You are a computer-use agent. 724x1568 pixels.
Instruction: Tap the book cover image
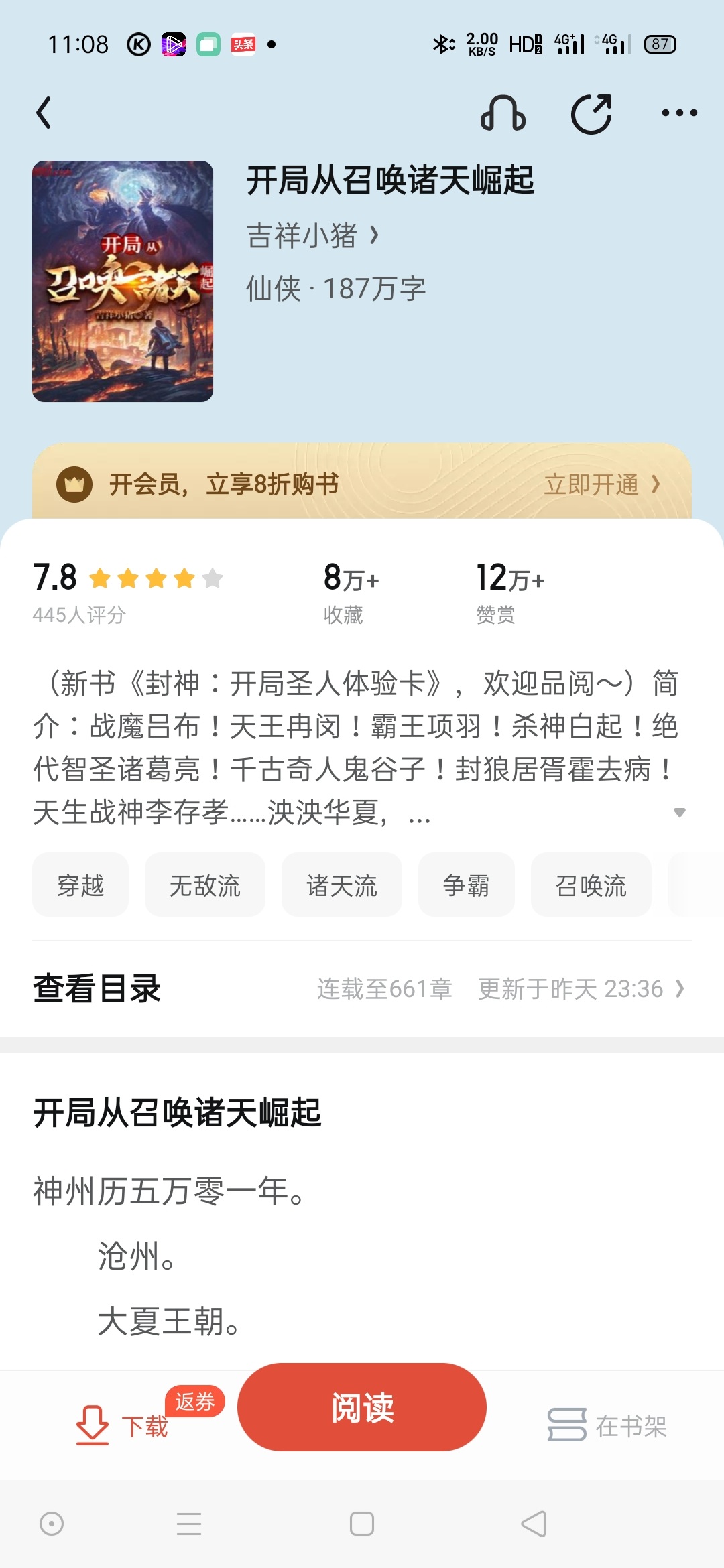click(x=123, y=281)
